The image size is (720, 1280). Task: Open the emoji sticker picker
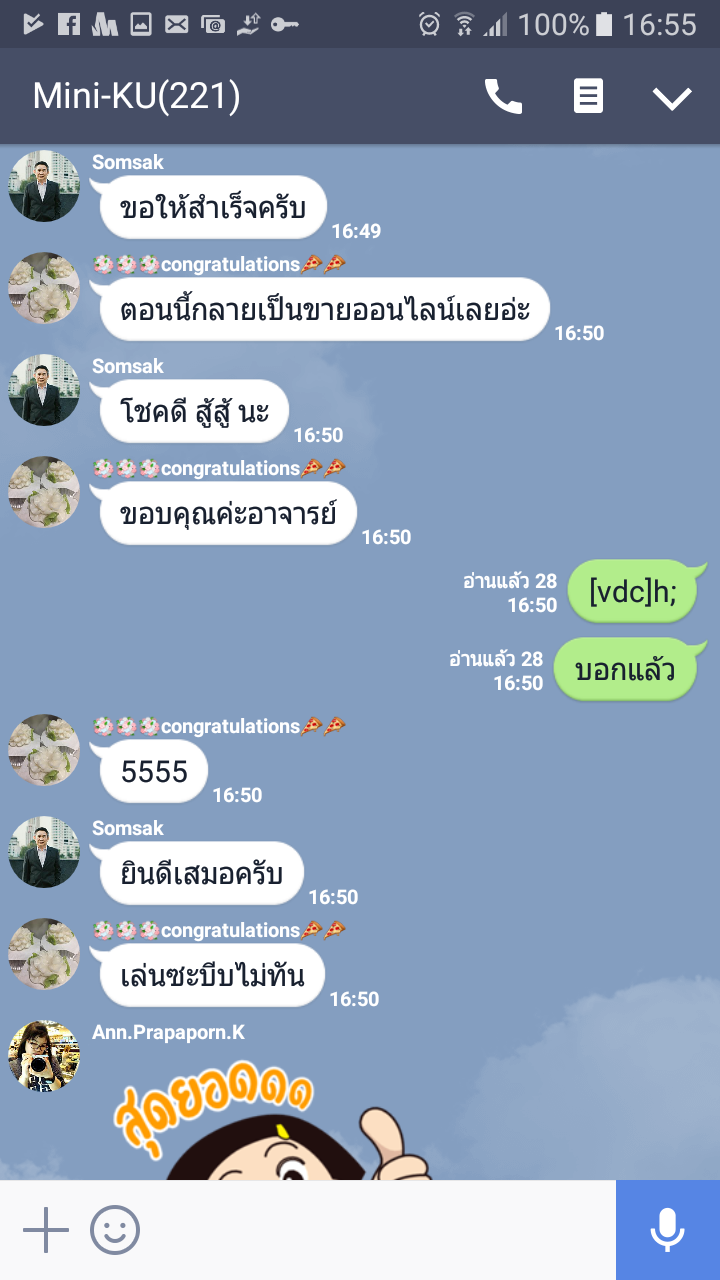tap(115, 1230)
